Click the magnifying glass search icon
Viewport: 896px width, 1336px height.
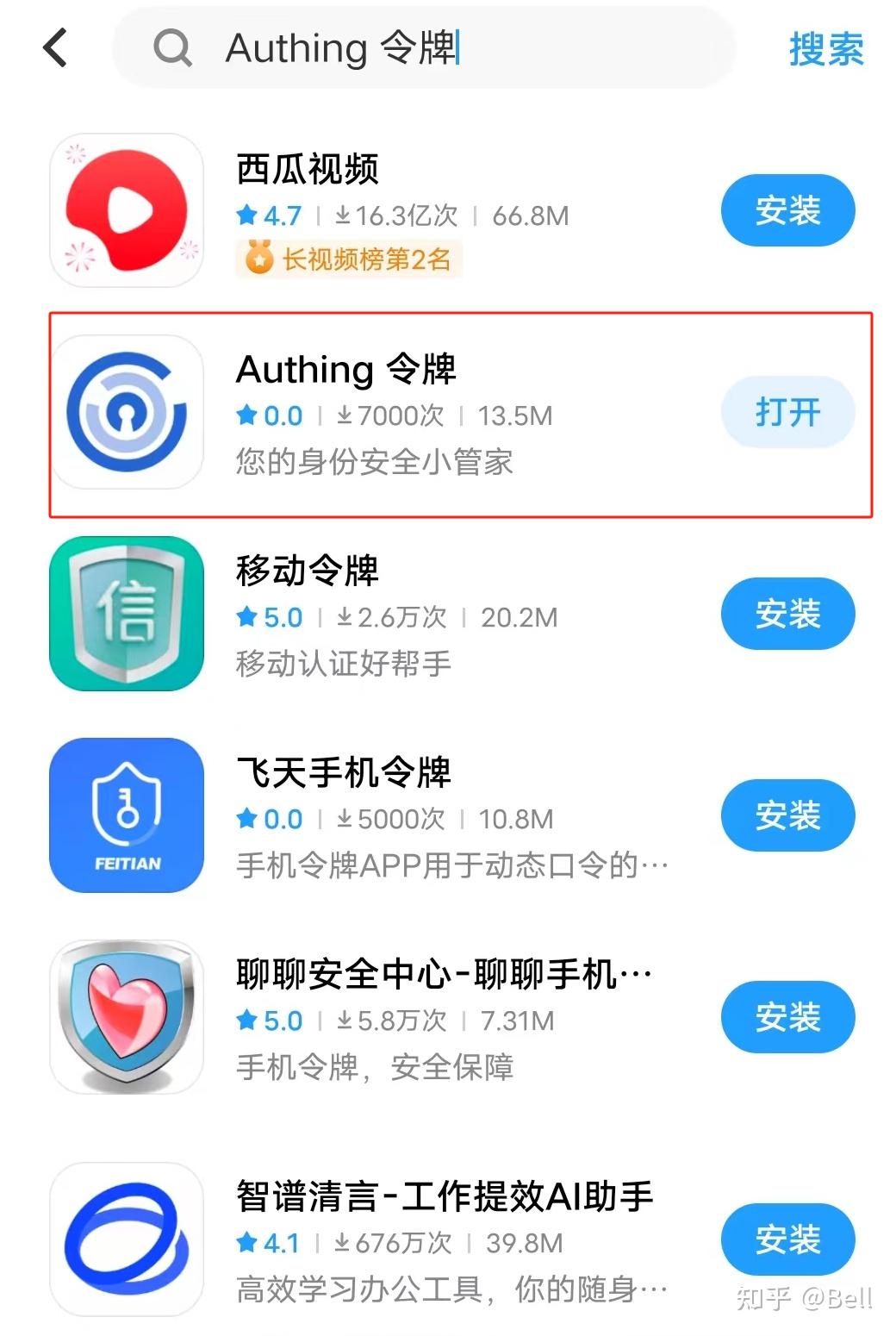click(173, 49)
